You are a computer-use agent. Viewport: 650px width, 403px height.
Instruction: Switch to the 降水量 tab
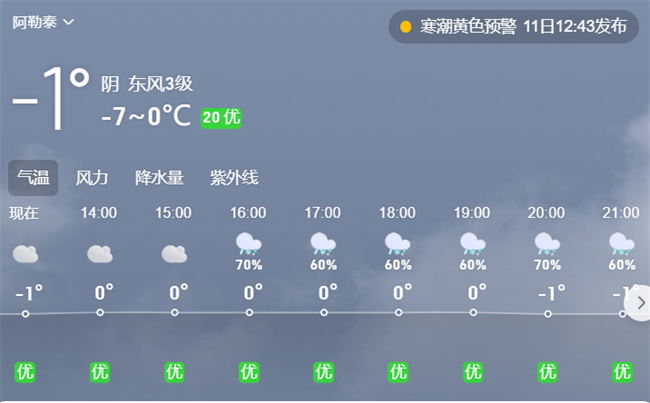(x=159, y=178)
